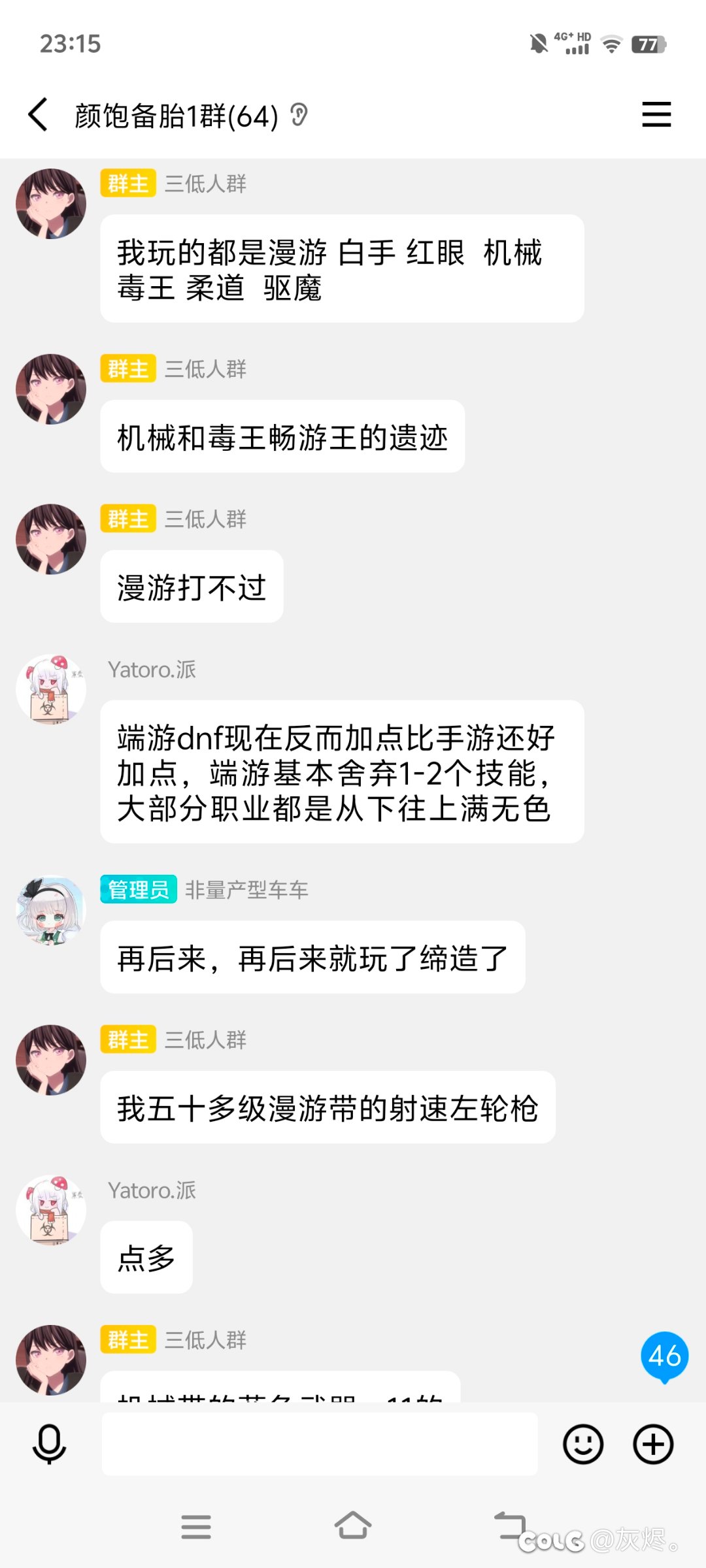The width and height of the screenshot is (706, 1568).
Task: Open system recent apps
Action: click(196, 1527)
